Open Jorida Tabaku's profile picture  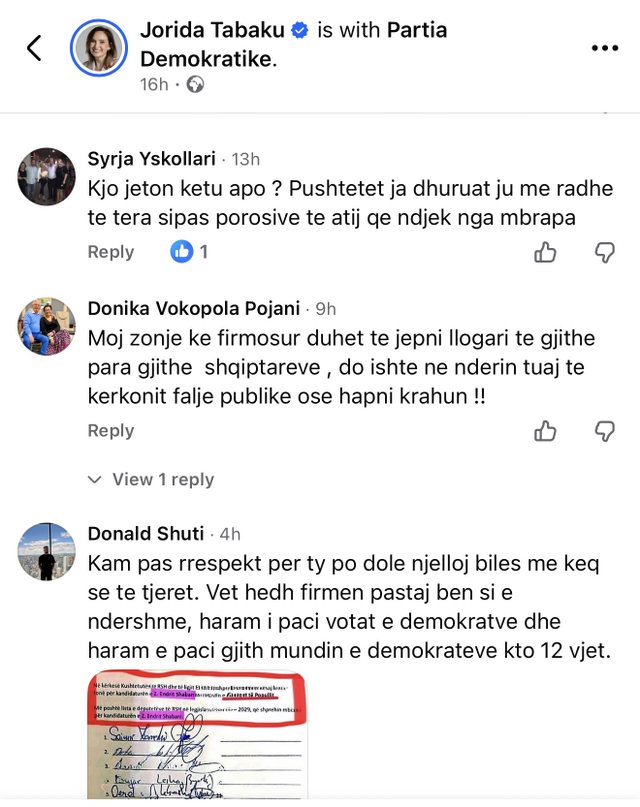pos(98,47)
